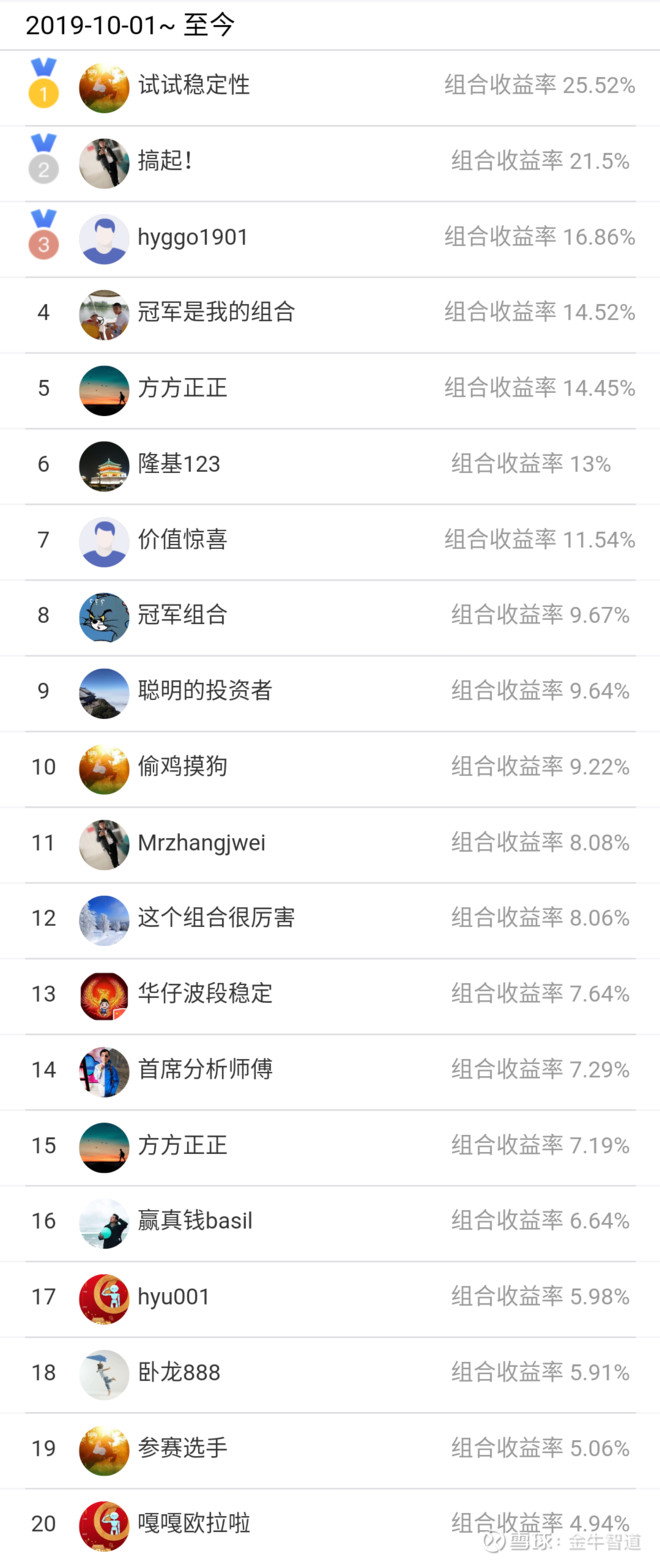The width and height of the screenshot is (660, 1562).
Task: Open the portfolio 价值惊喜
Action: 183,540
